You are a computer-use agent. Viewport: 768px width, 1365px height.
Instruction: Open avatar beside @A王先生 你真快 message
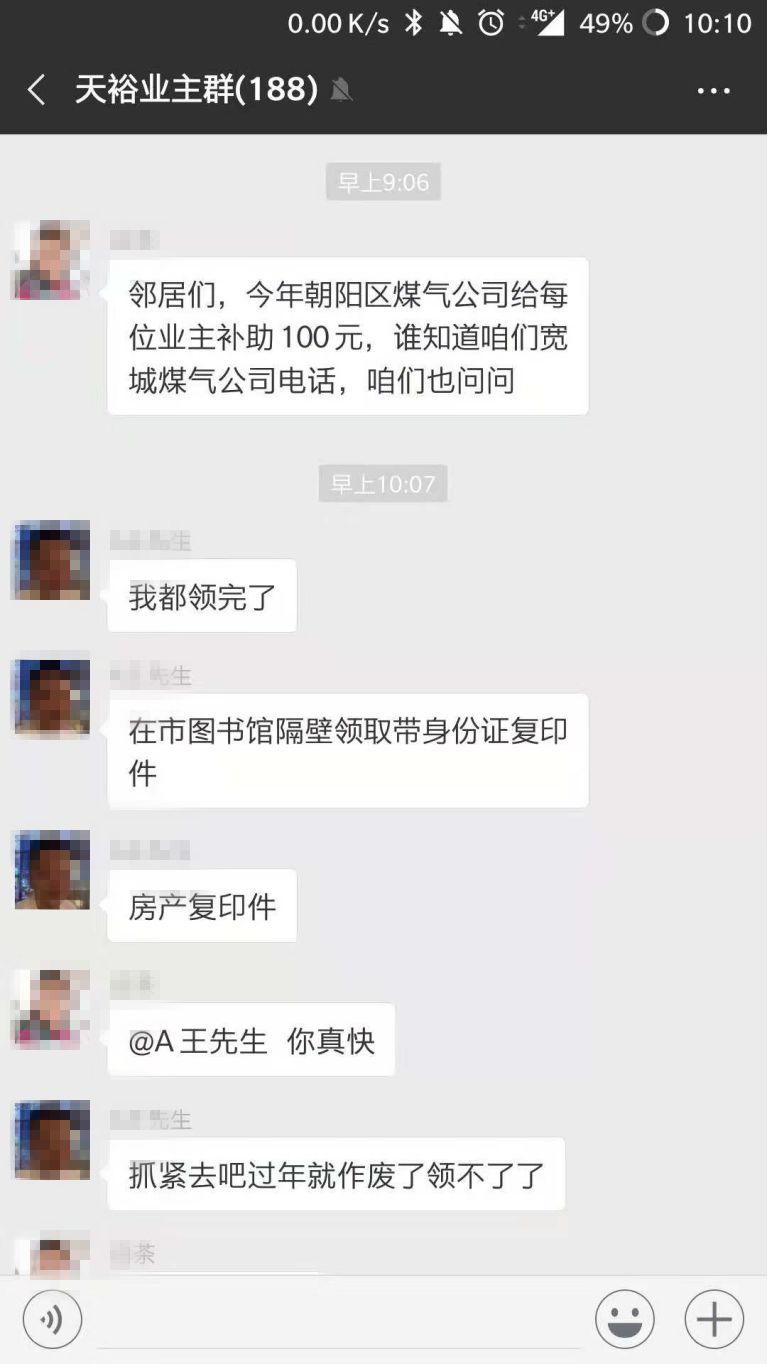(x=51, y=1009)
